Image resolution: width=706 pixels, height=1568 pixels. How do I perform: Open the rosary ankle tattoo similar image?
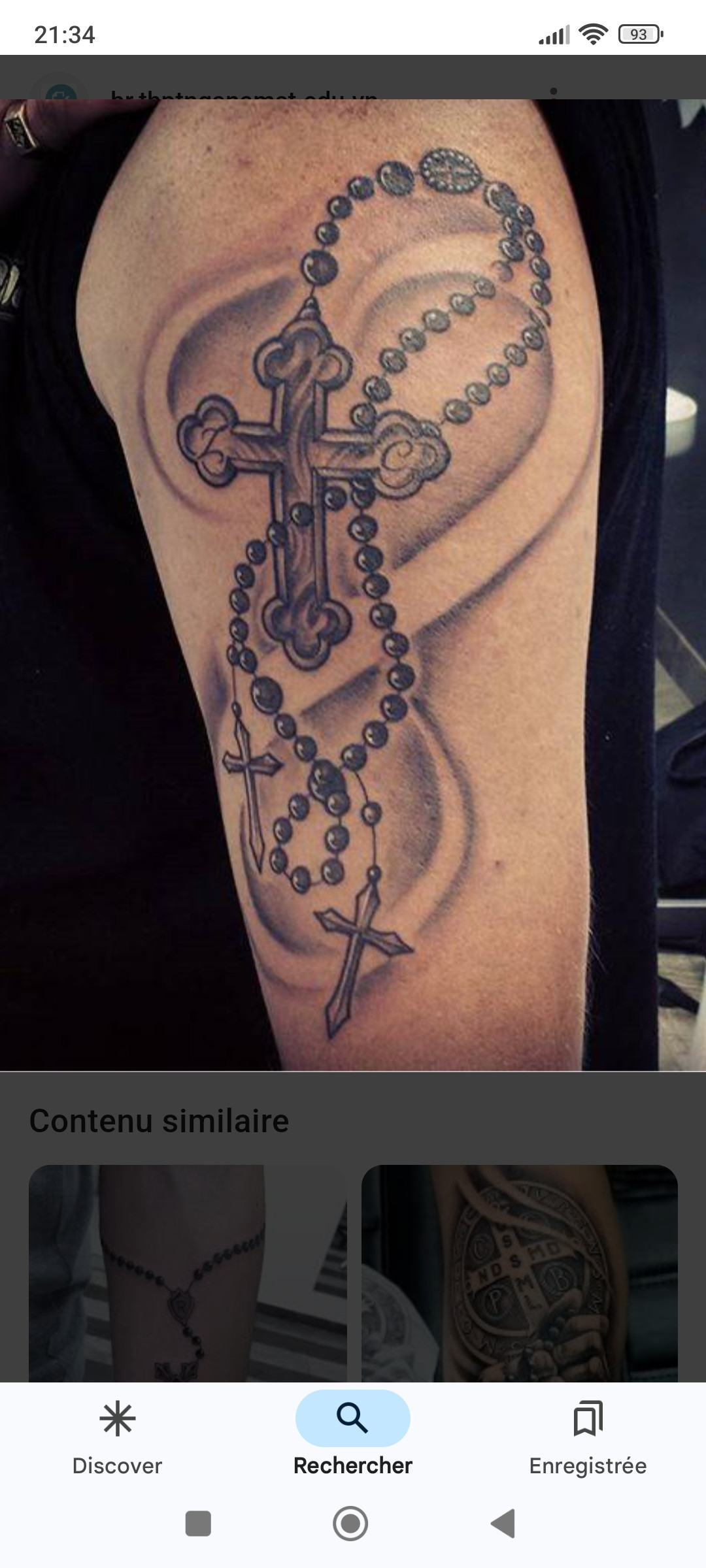188,1273
